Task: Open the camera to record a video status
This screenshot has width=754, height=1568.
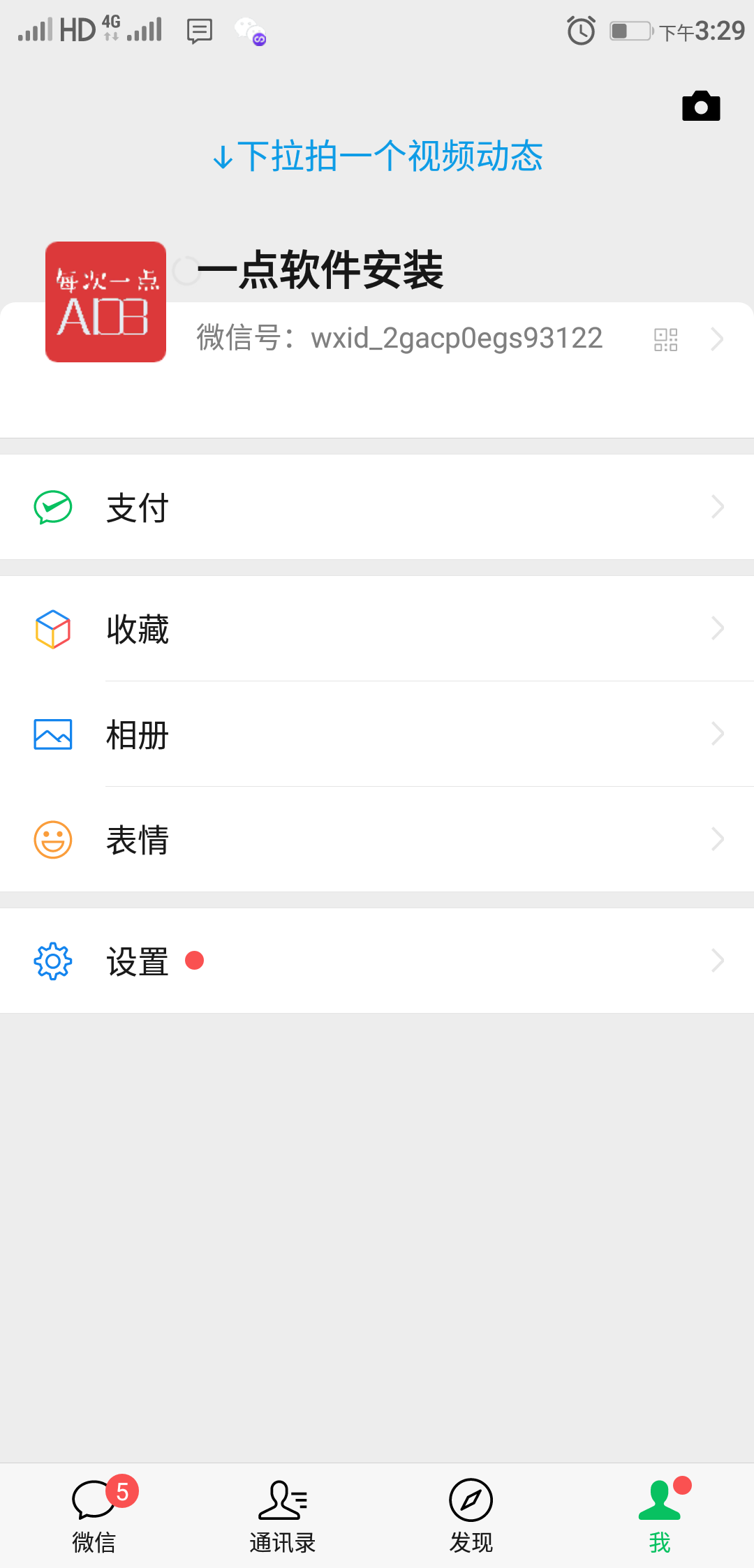Action: [x=700, y=106]
